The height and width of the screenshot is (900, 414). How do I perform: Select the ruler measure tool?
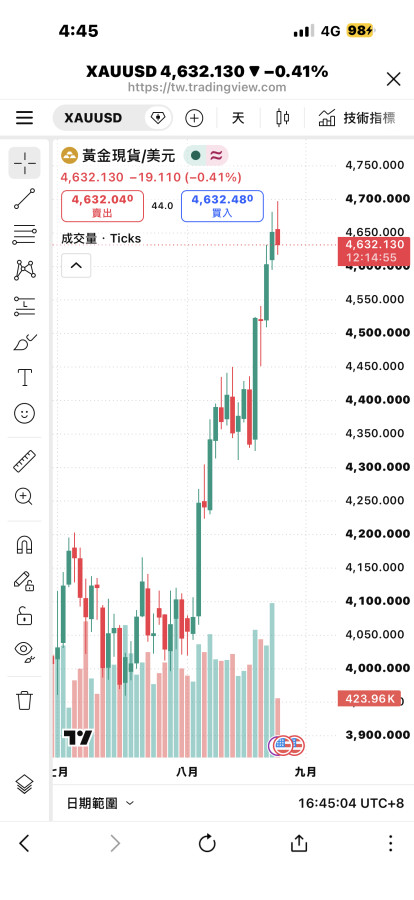click(24, 461)
